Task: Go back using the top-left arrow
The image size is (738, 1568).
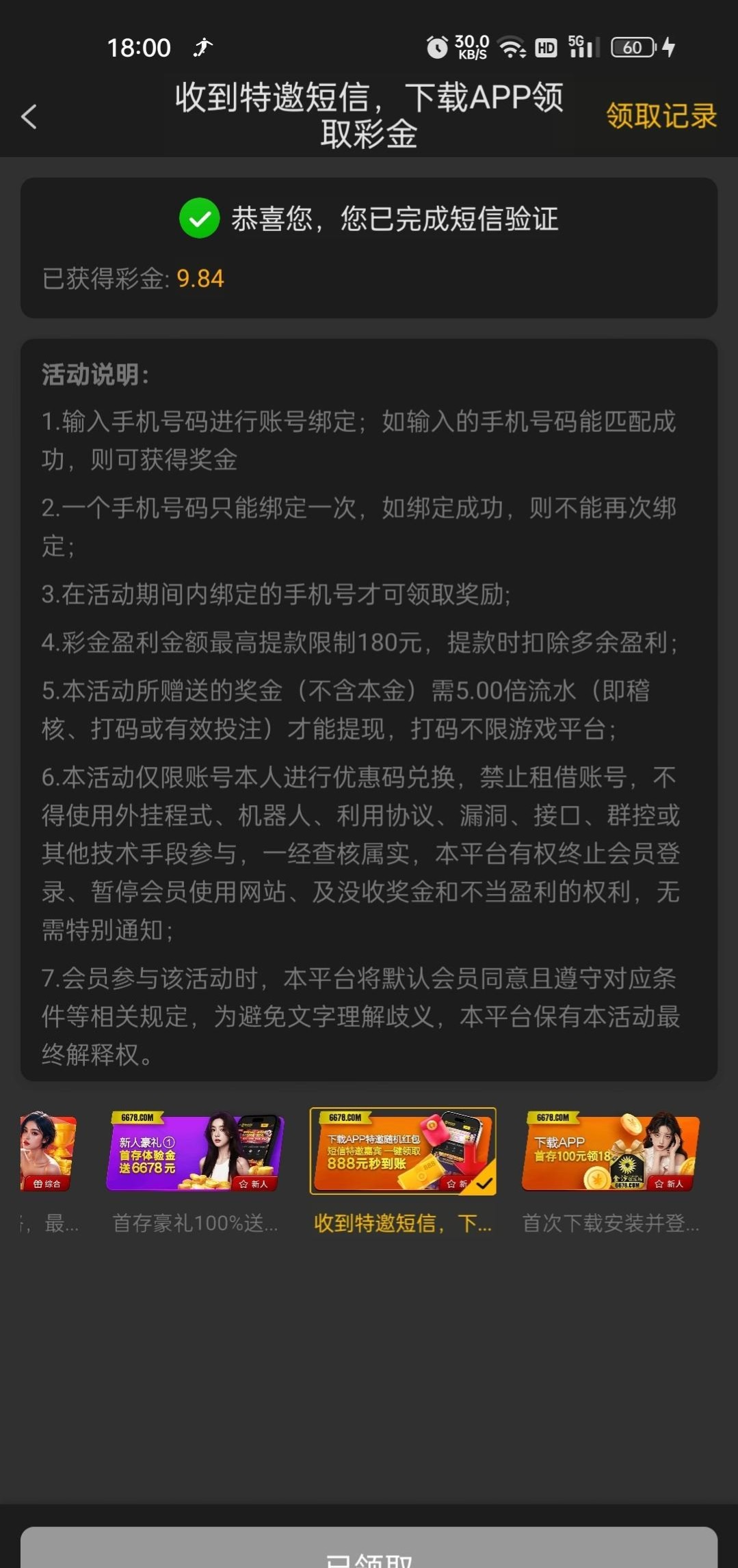Action: coord(29,117)
